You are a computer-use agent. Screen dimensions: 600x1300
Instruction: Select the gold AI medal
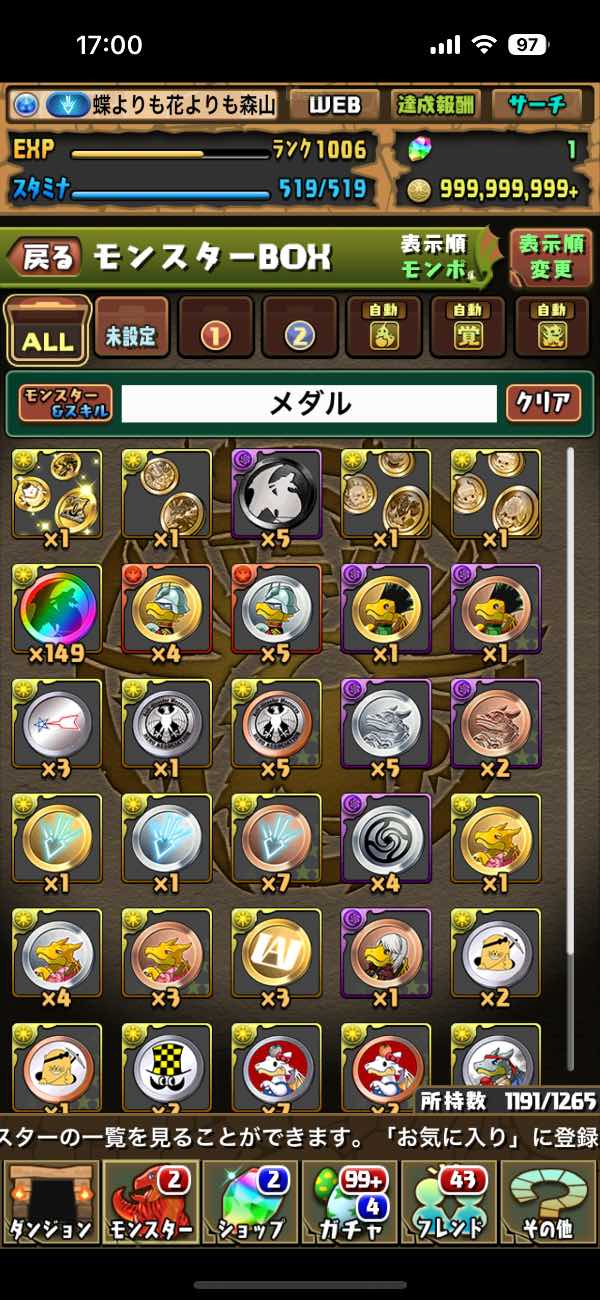point(276,952)
